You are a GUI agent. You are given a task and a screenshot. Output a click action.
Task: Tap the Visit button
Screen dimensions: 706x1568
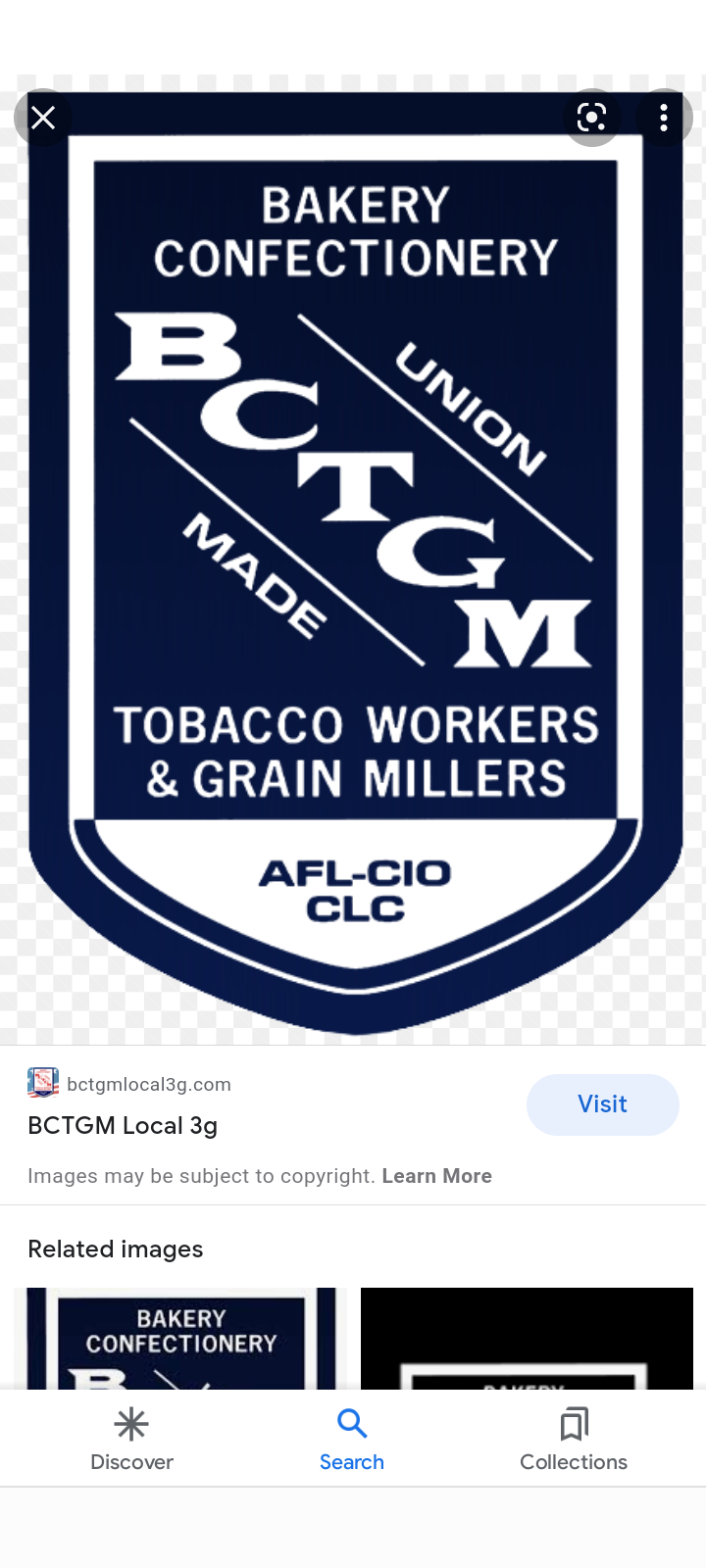tap(602, 1104)
